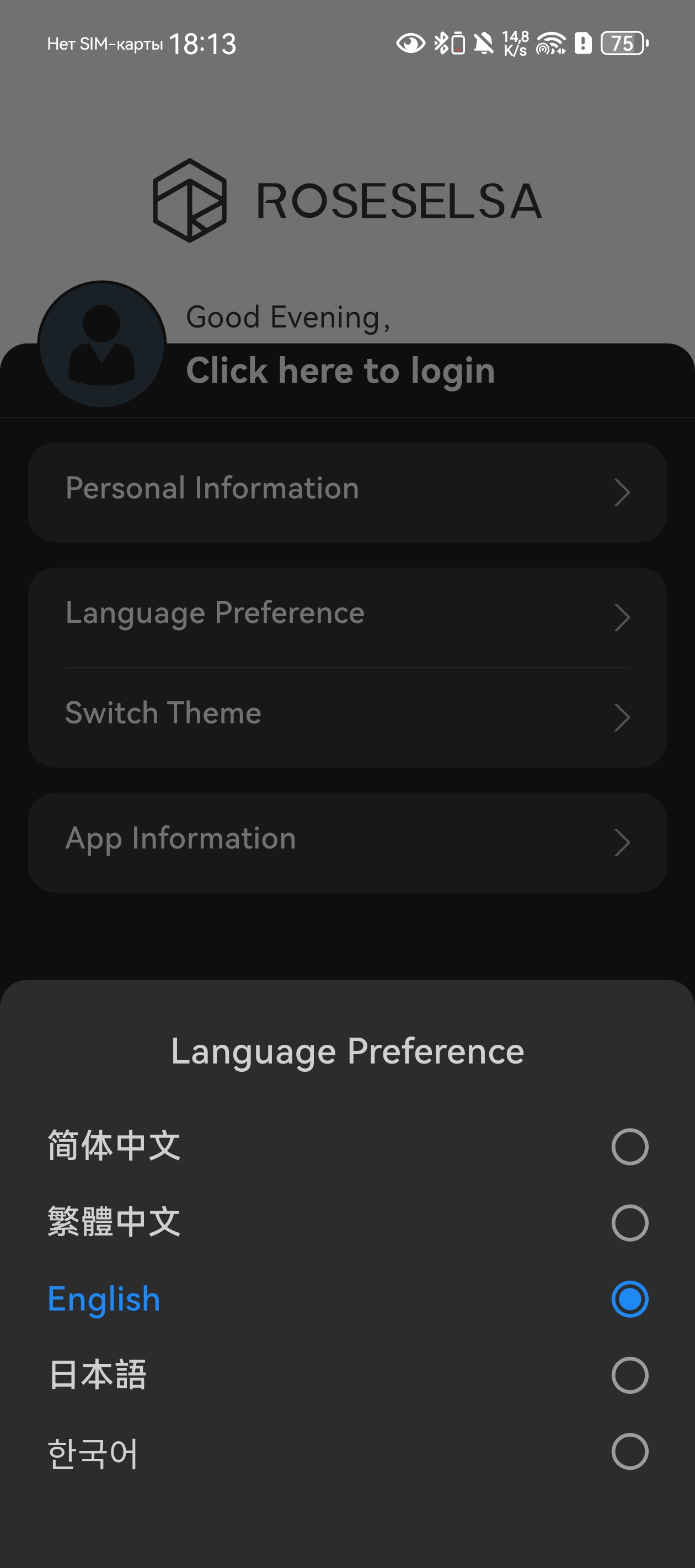Switch language to 日本語
Viewport: 695px width, 1568px height.
click(x=629, y=1374)
